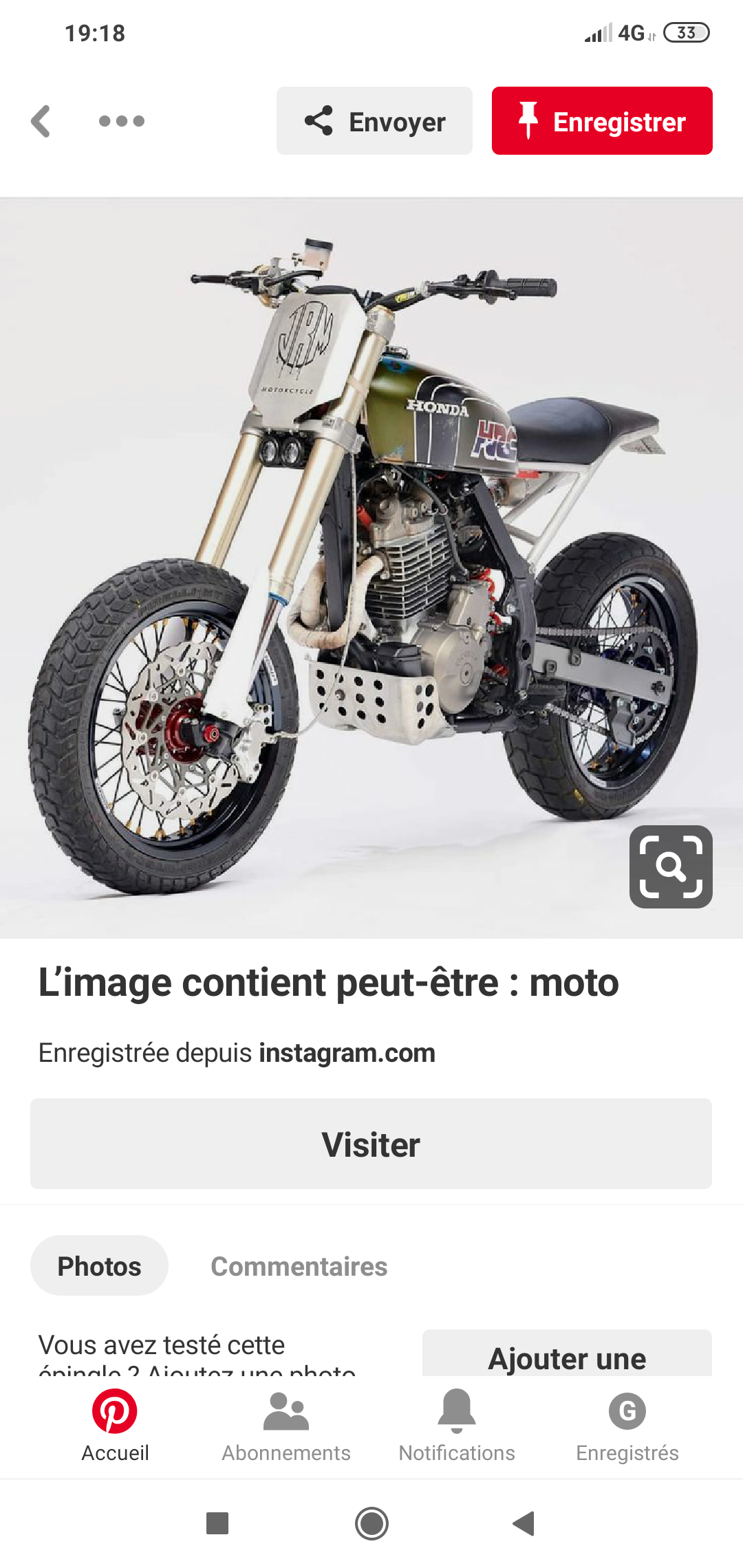Open recent apps with the square button
Screen dimensions: 743x1568
pyautogui.click(x=217, y=1523)
